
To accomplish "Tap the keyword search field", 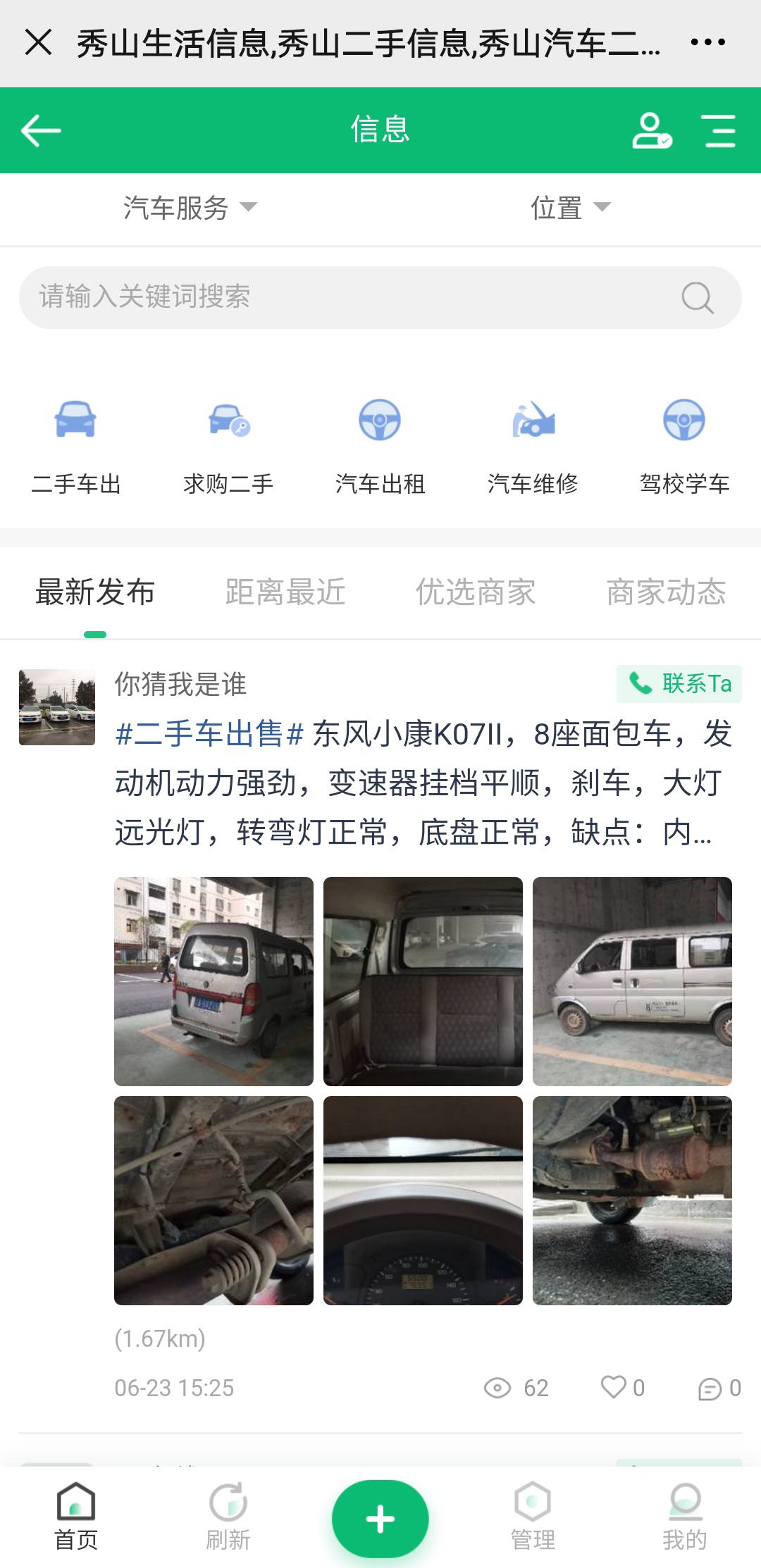I will click(x=380, y=297).
